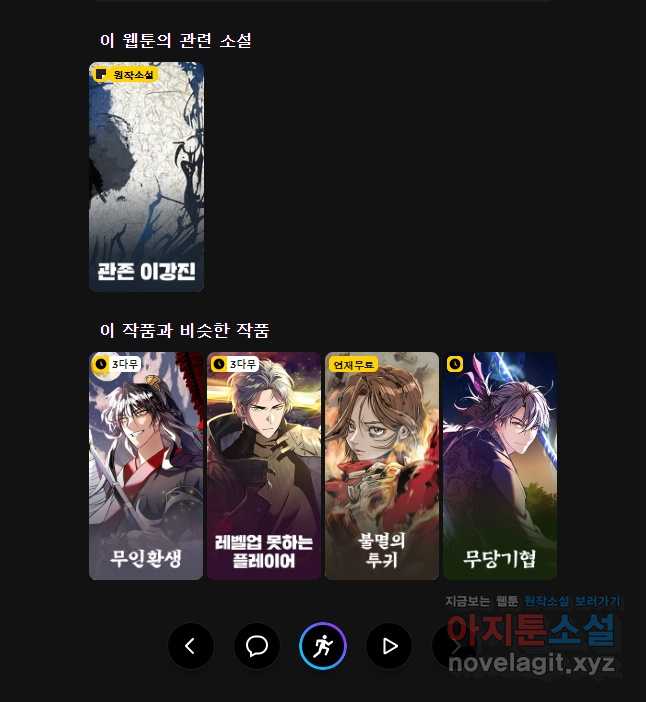
Task: Open the original novel 관존 이강진
Action: 146,177
